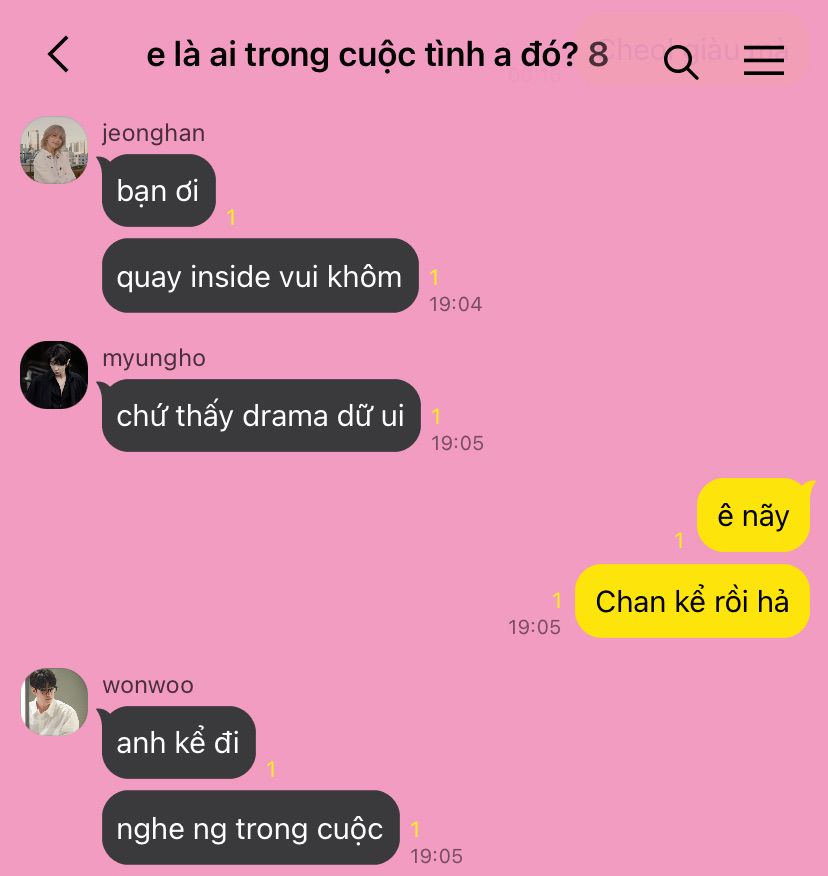Go back from the group chat

[59, 54]
